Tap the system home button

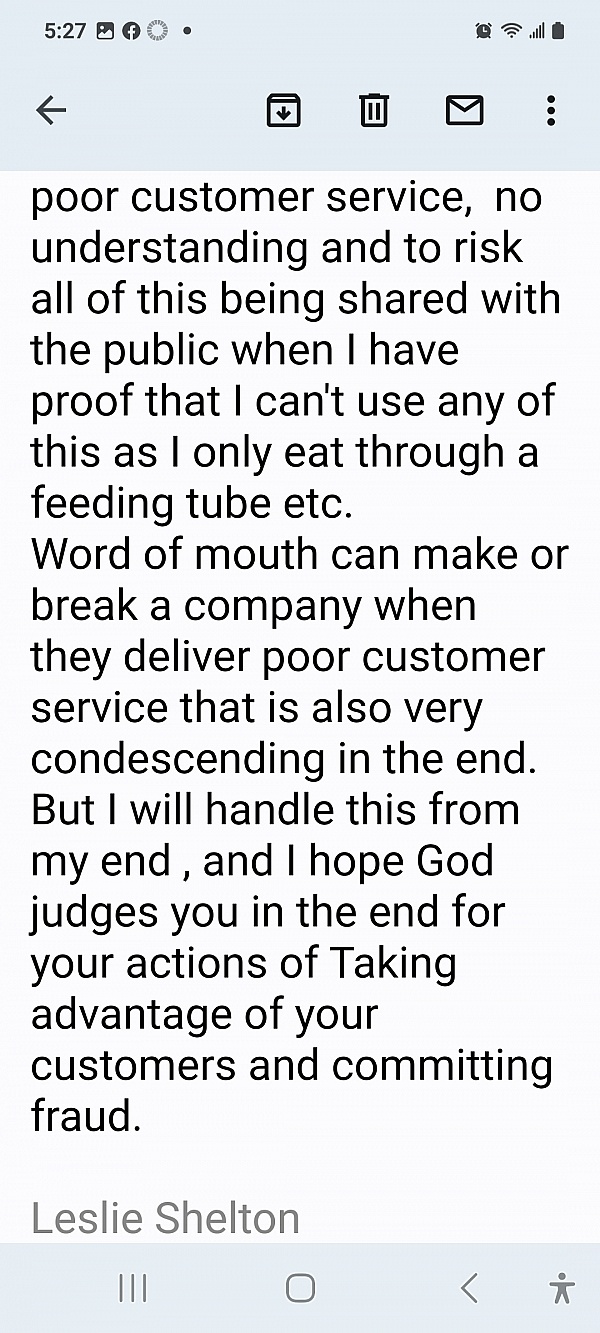(x=300, y=1288)
